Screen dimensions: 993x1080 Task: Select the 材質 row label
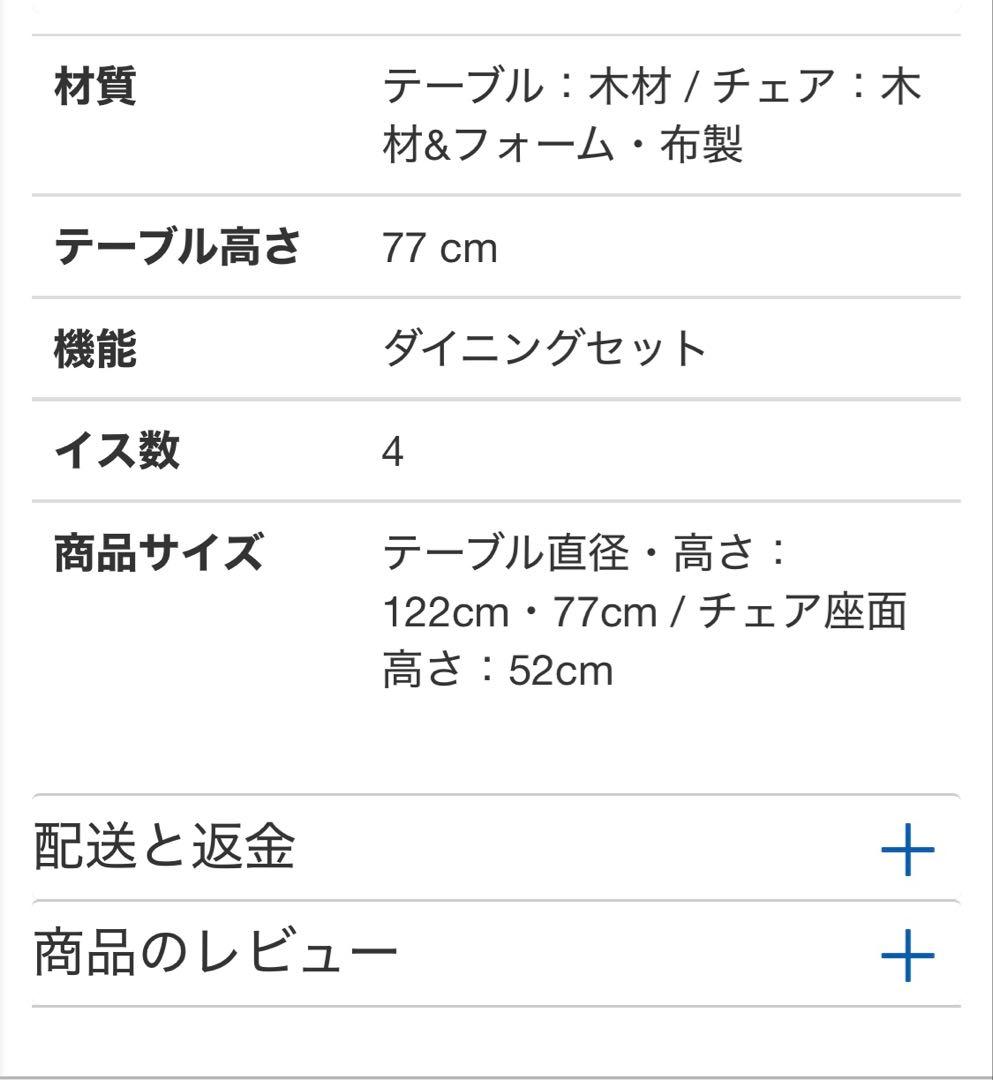tap(95, 88)
